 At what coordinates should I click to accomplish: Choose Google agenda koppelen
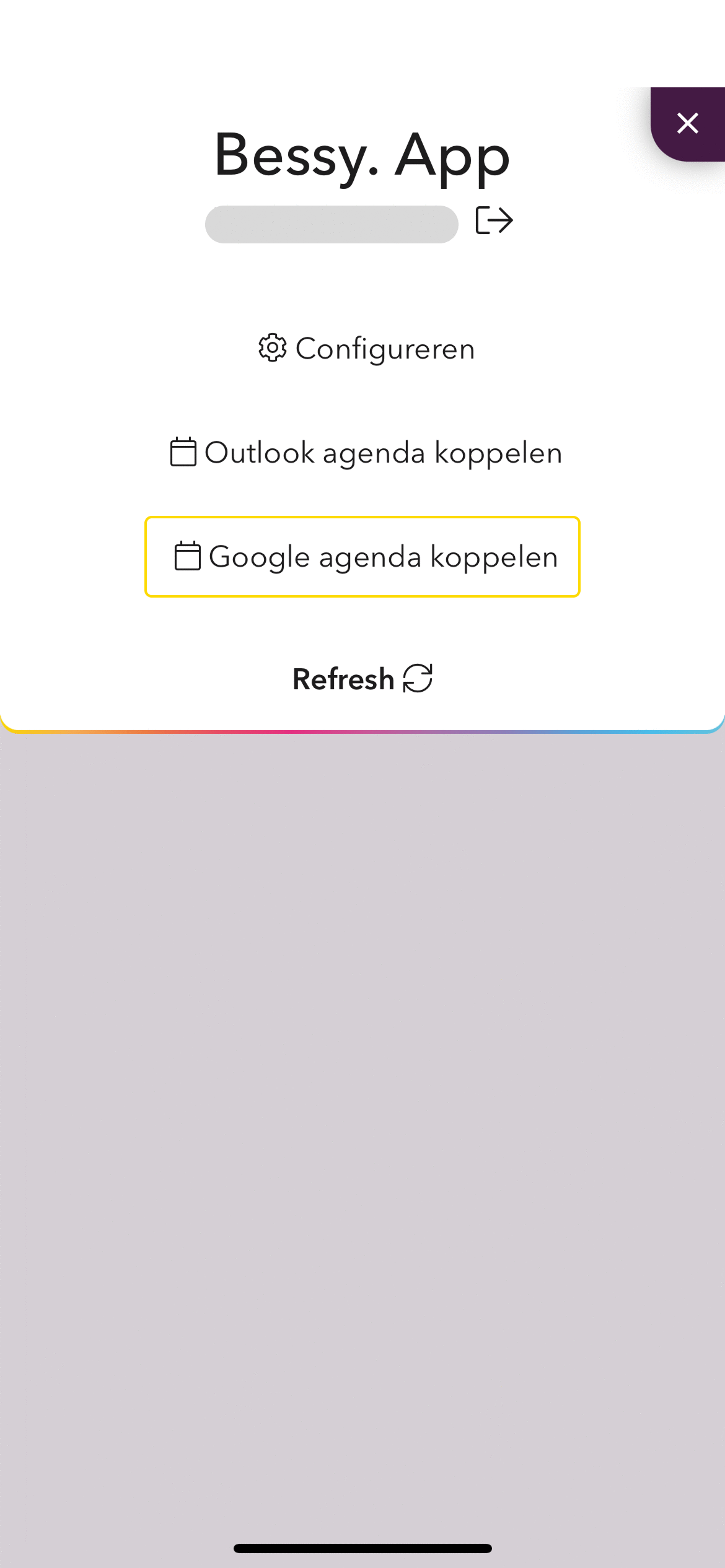362,557
